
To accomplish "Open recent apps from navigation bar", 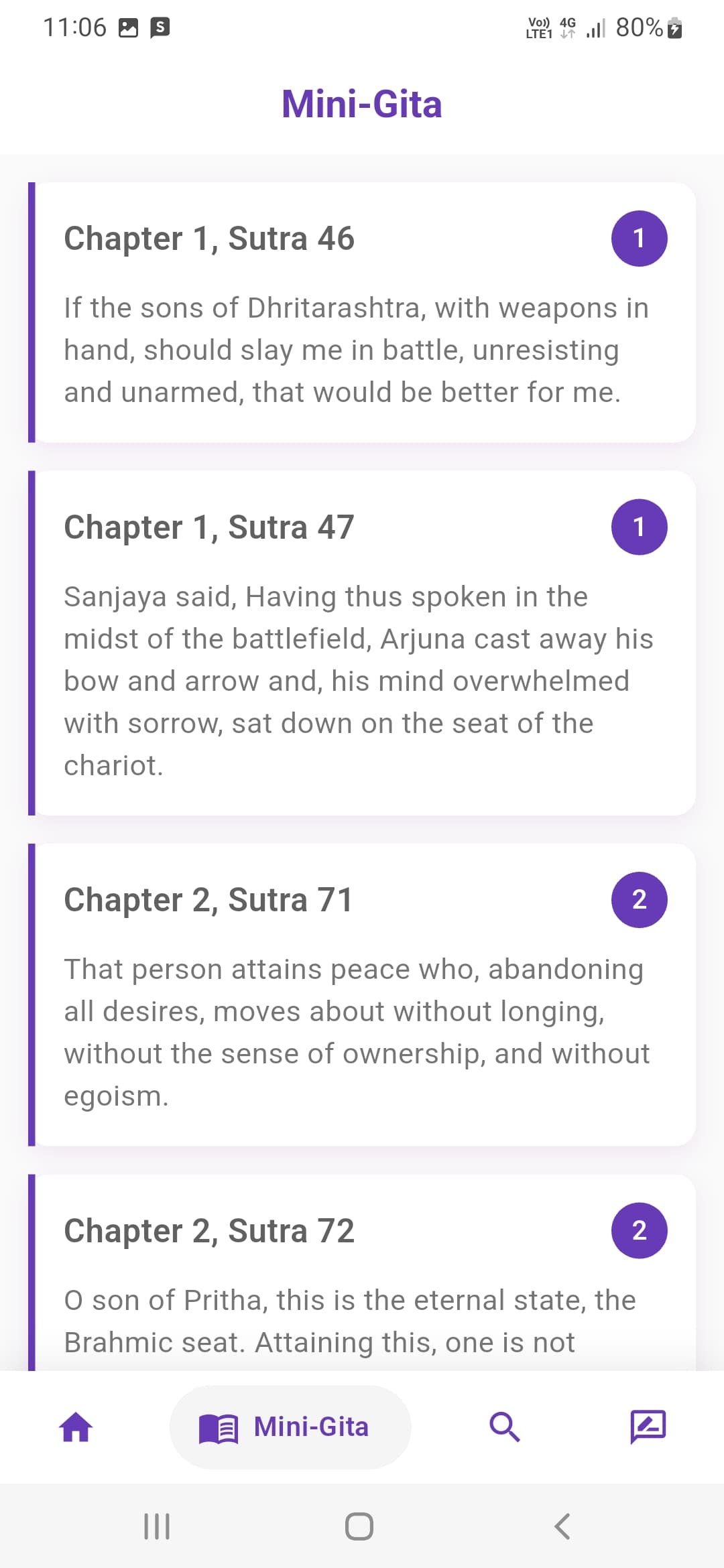I will (x=157, y=1527).
